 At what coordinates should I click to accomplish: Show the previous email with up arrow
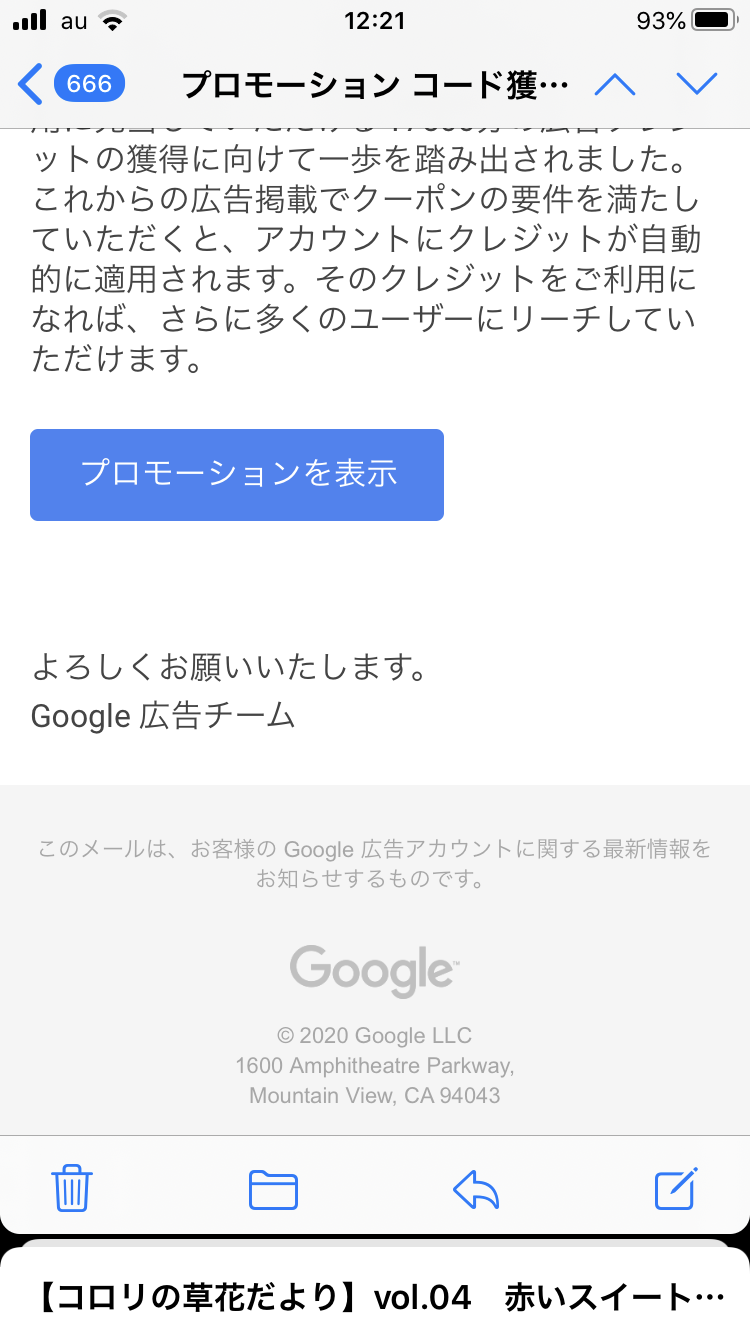tap(615, 84)
